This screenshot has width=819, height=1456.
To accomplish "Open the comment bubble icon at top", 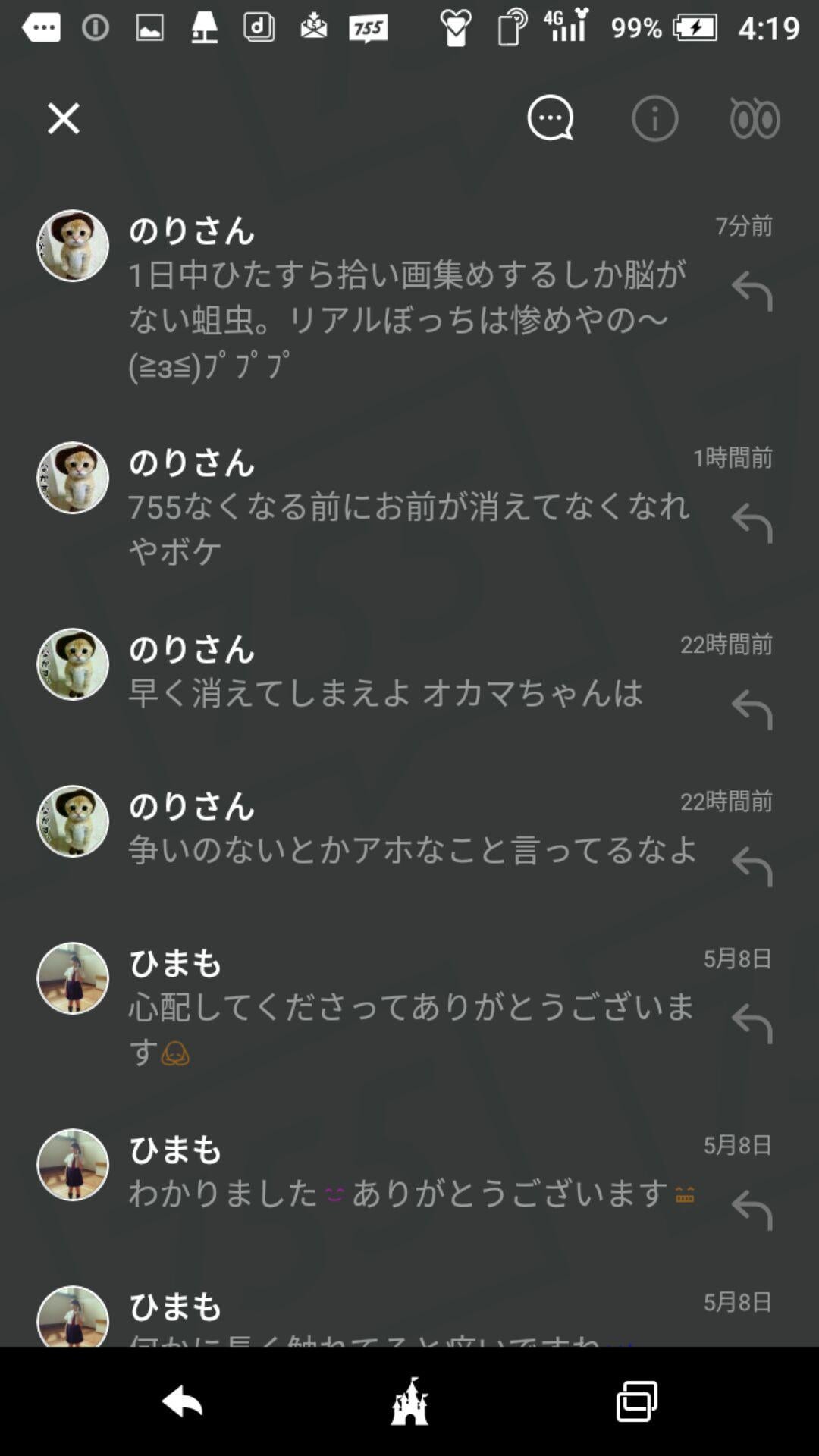I will coord(550,118).
